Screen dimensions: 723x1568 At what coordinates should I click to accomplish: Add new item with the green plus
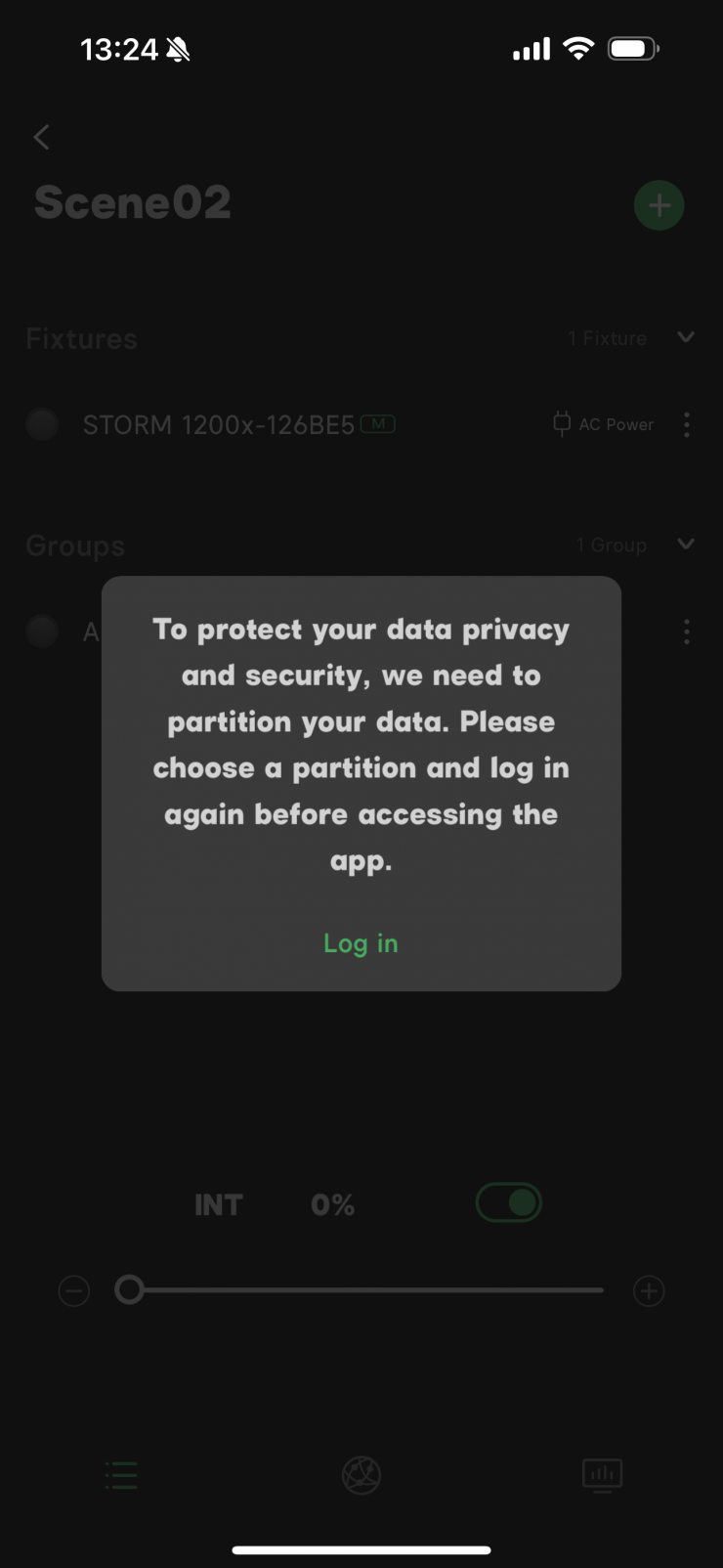(x=659, y=205)
